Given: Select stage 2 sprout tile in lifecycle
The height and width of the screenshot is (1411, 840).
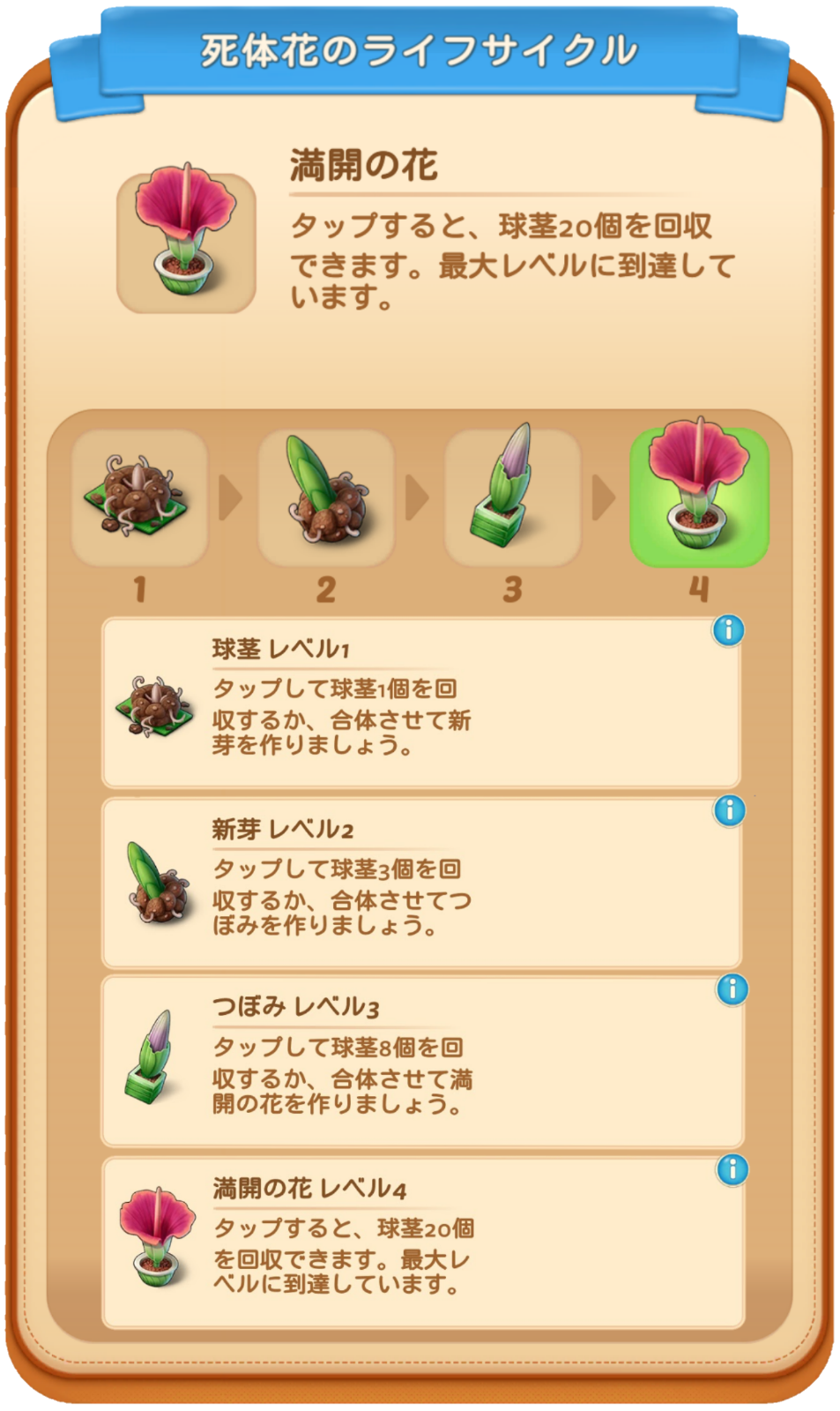Looking at the screenshot, I should pyautogui.click(x=326, y=497).
